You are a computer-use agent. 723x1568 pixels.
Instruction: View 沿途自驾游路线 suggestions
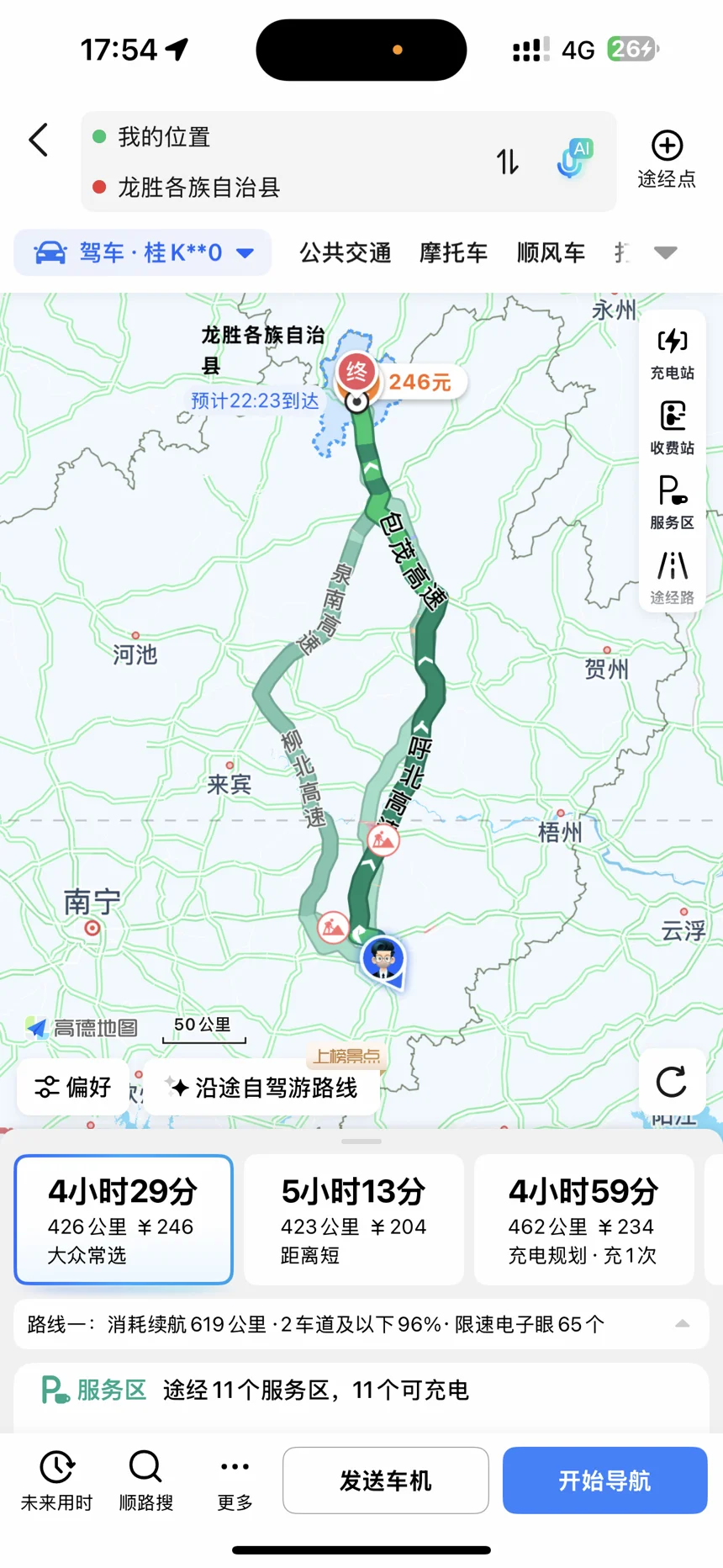click(262, 1088)
